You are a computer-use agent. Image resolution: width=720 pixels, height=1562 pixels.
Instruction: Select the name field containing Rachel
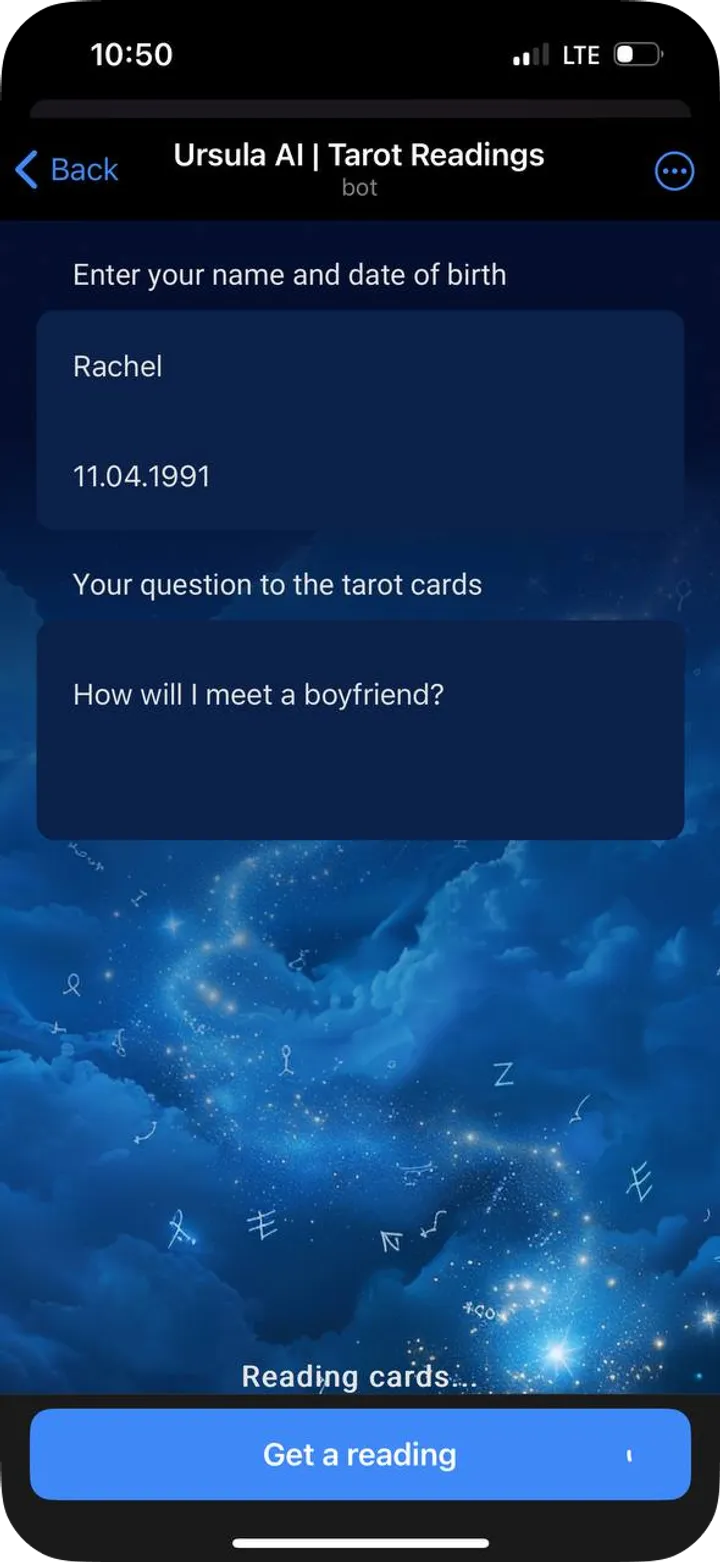click(x=117, y=366)
